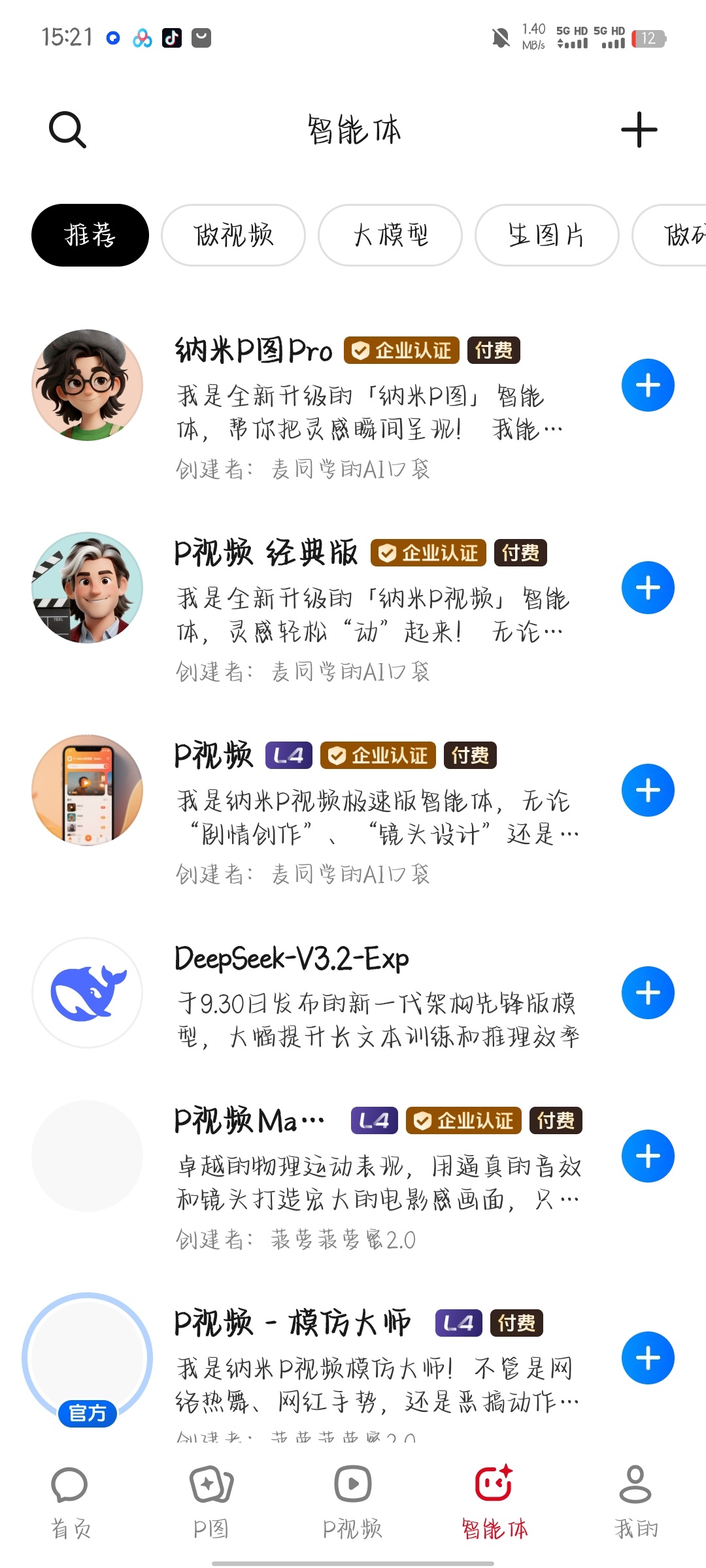The image size is (706, 1568).
Task: Add the 纳米P图Pro agent
Action: coord(647,385)
